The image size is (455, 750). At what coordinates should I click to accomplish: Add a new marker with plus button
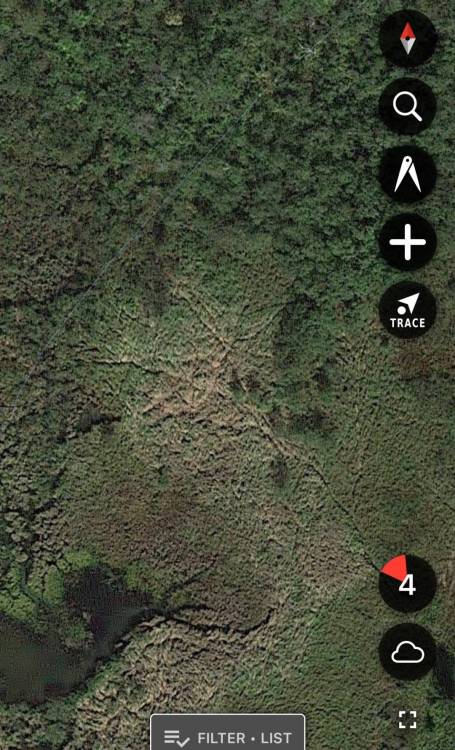(408, 242)
